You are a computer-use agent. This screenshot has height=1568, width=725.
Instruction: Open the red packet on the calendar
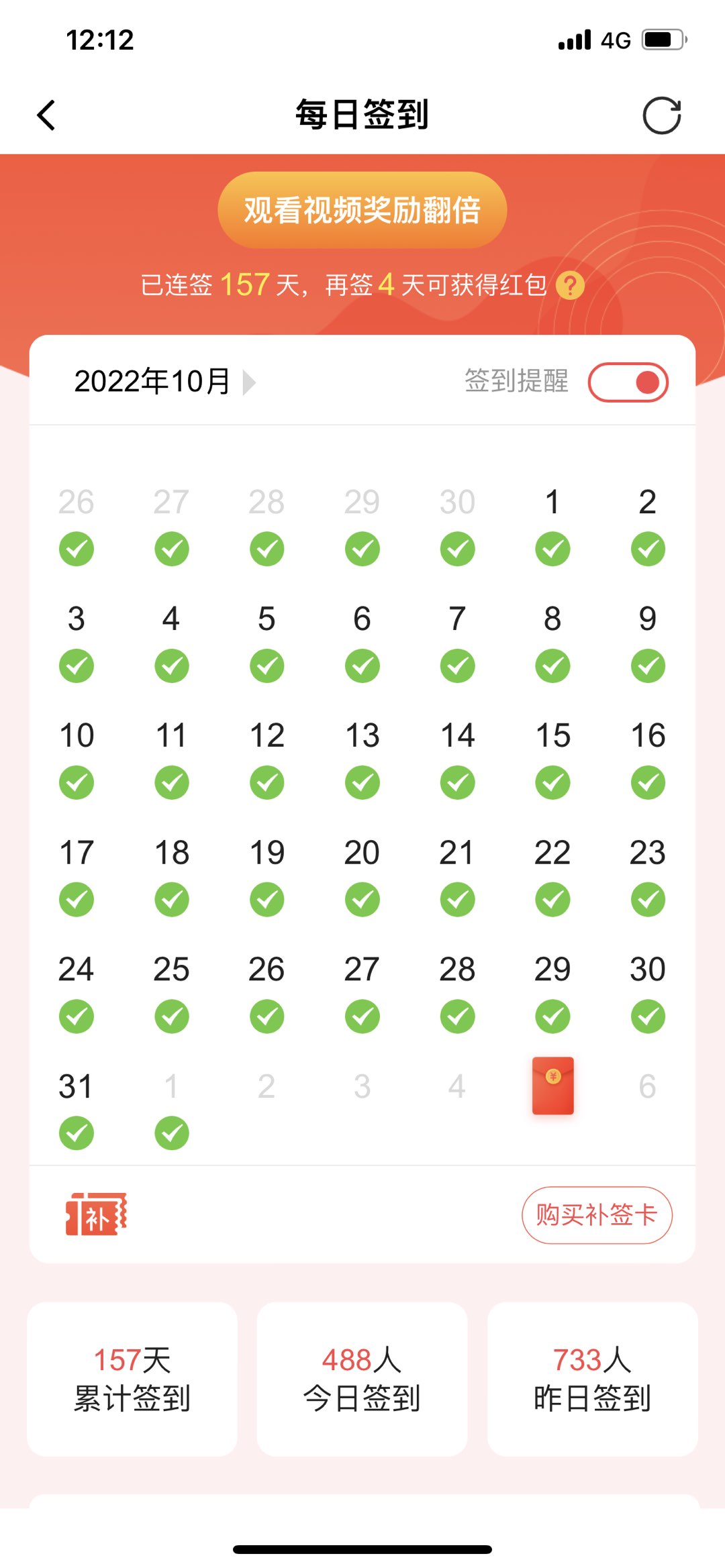(552, 1086)
